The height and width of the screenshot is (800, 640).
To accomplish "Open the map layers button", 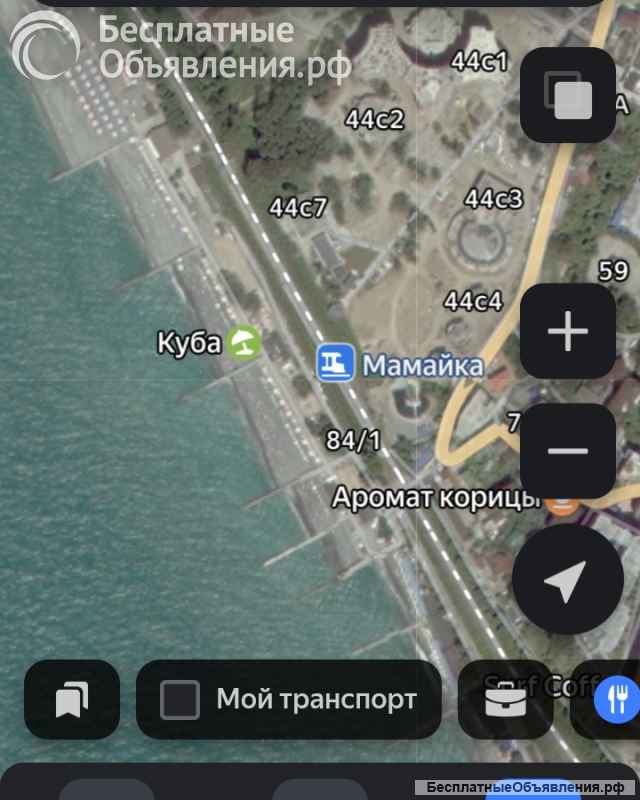I will point(568,95).
